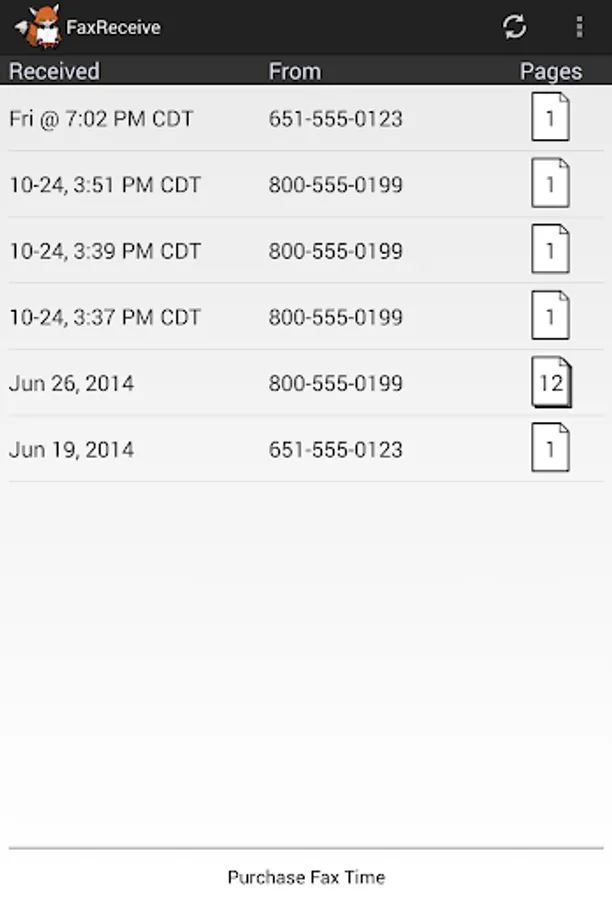Open the fax received Fri @ 7:02 PM
This screenshot has height=900, width=612.
(305, 118)
